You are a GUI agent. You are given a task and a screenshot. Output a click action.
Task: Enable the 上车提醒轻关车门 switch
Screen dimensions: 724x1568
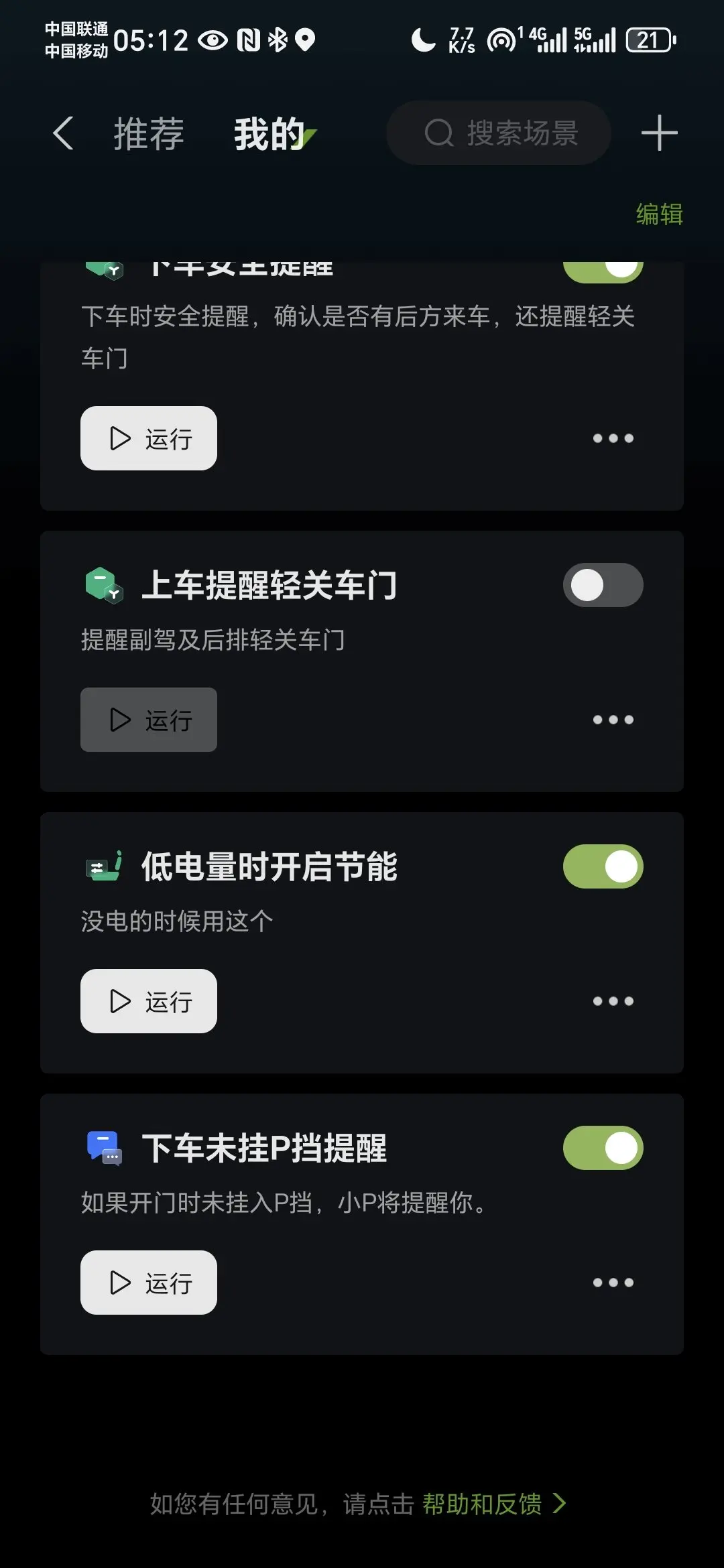(x=603, y=585)
